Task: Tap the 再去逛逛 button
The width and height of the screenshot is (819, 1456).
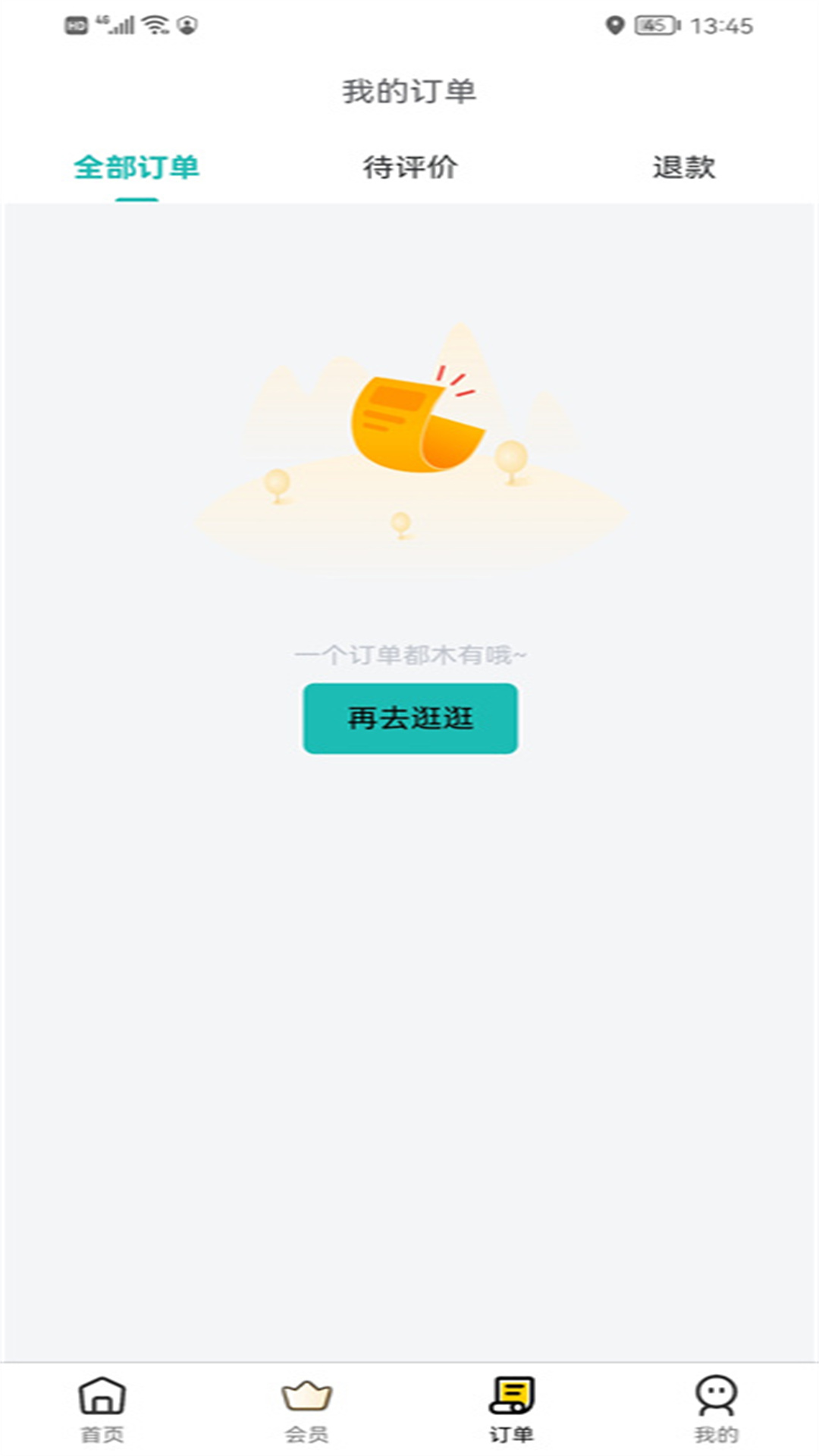Action: click(409, 718)
